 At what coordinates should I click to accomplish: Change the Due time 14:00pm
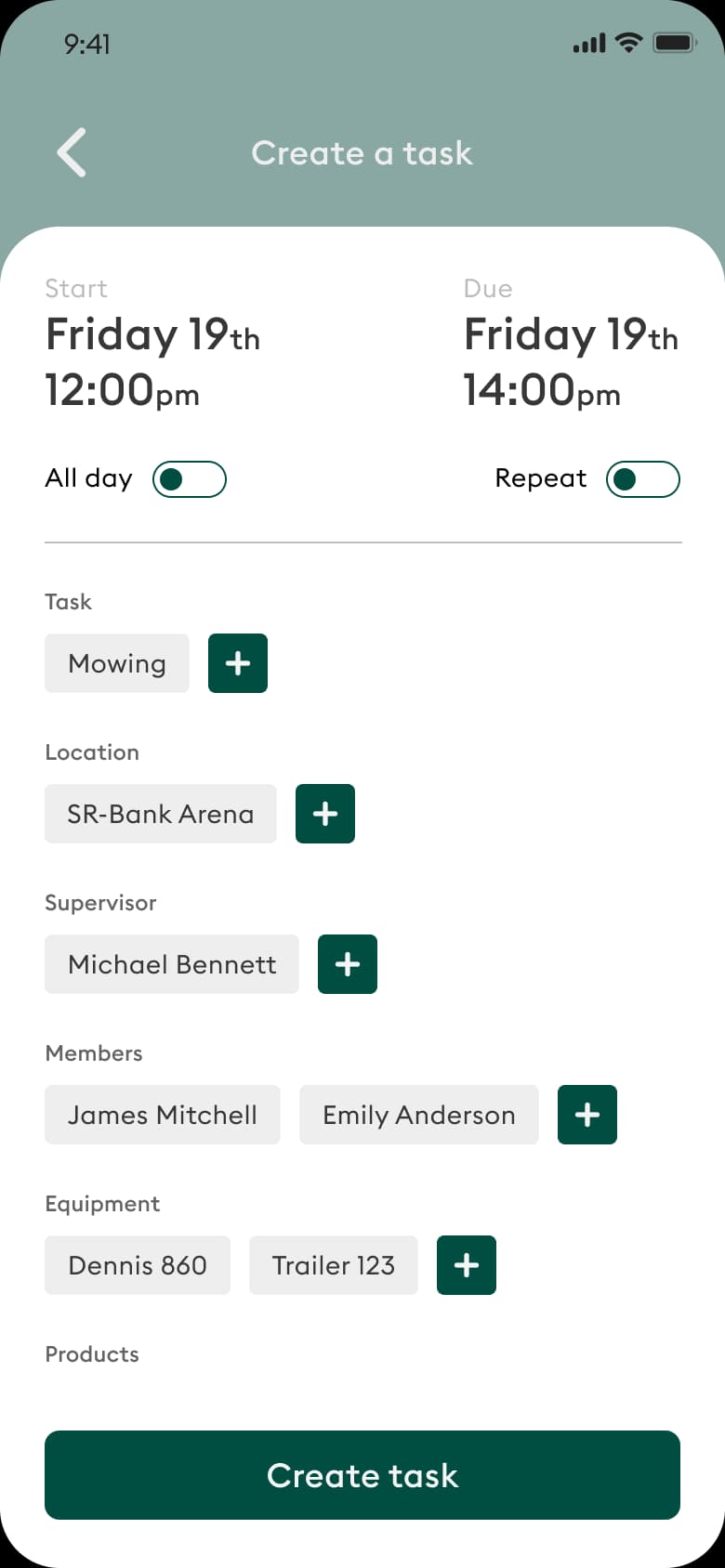pos(542,392)
